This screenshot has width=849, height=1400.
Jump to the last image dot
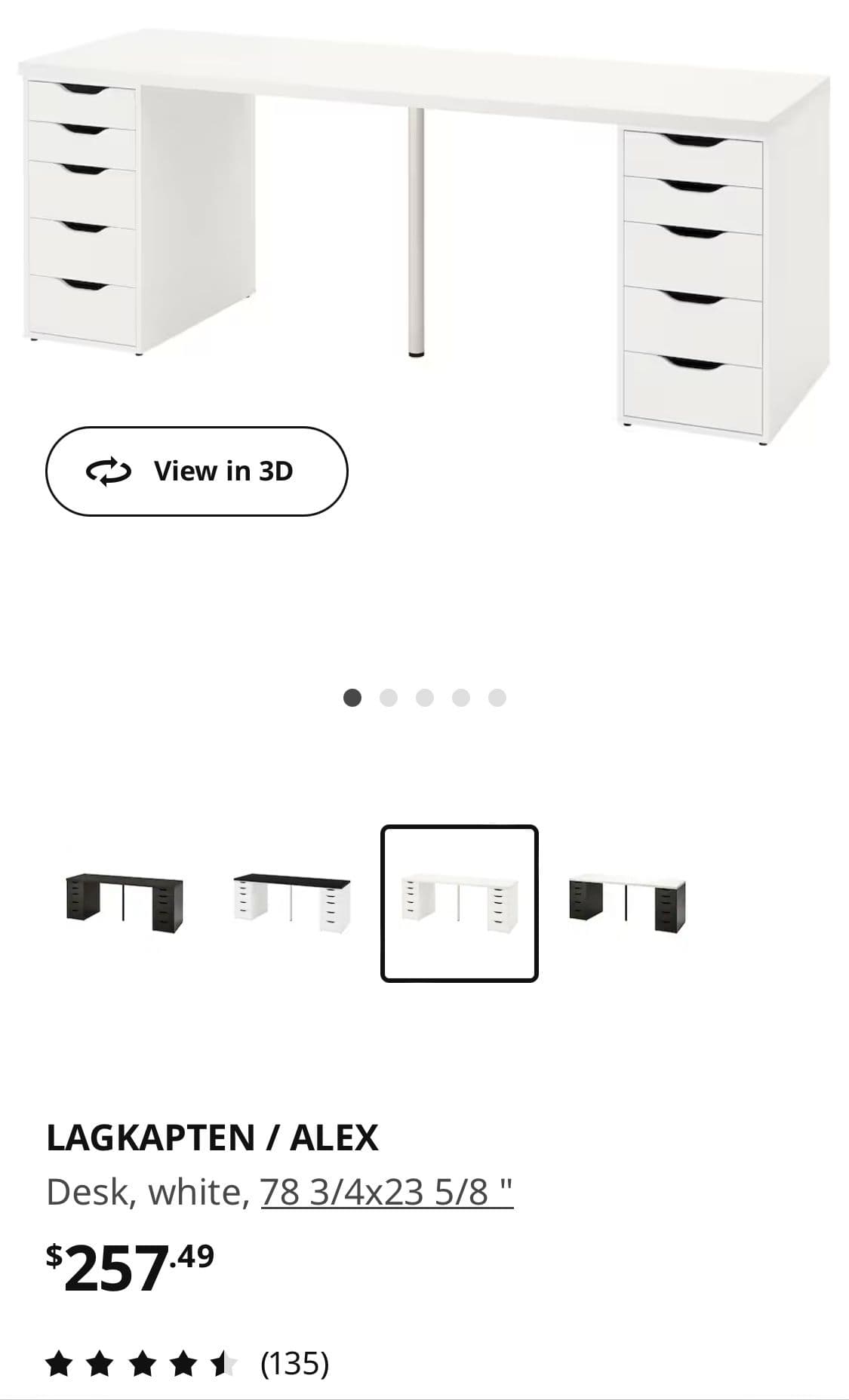[x=497, y=698]
